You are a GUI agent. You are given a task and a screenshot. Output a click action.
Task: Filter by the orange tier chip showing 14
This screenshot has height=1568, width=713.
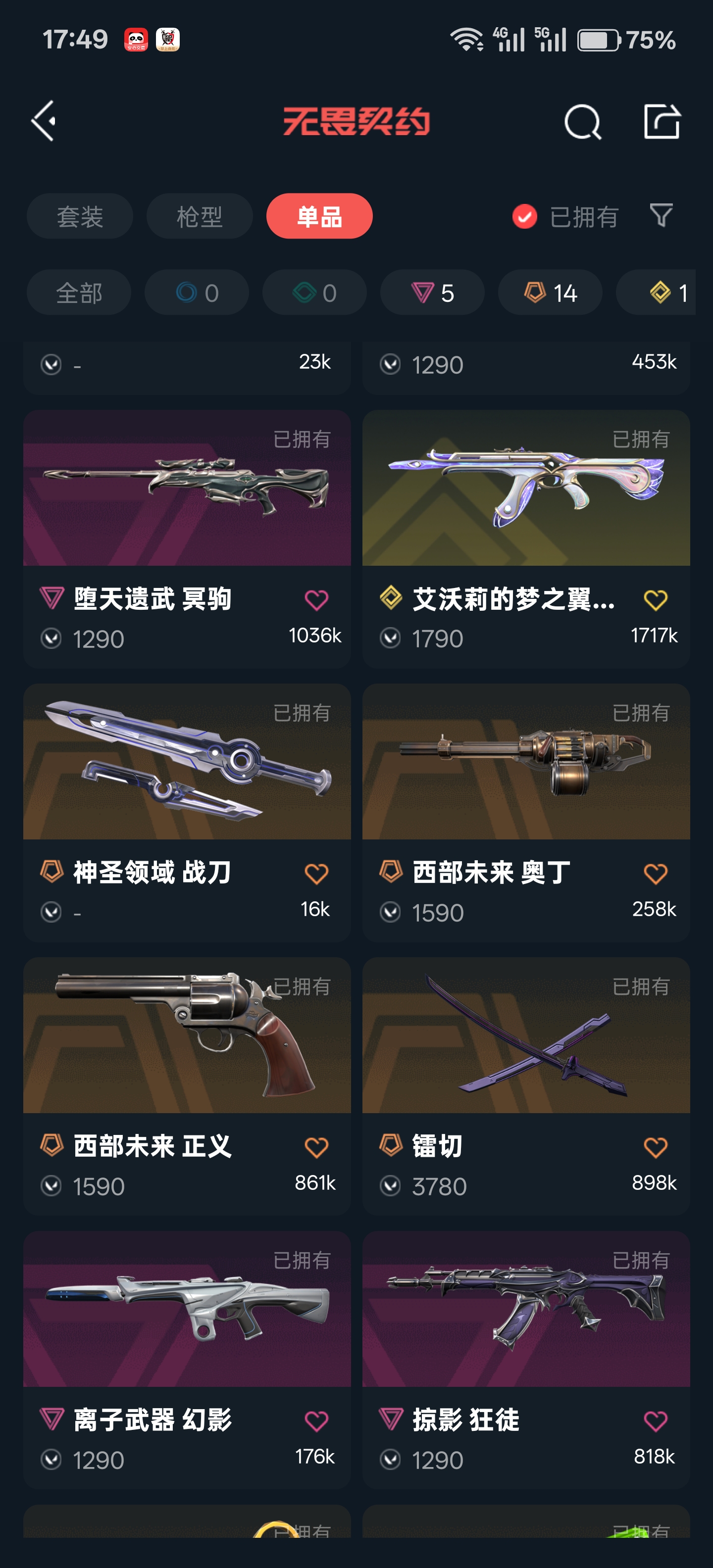tap(550, 293)
